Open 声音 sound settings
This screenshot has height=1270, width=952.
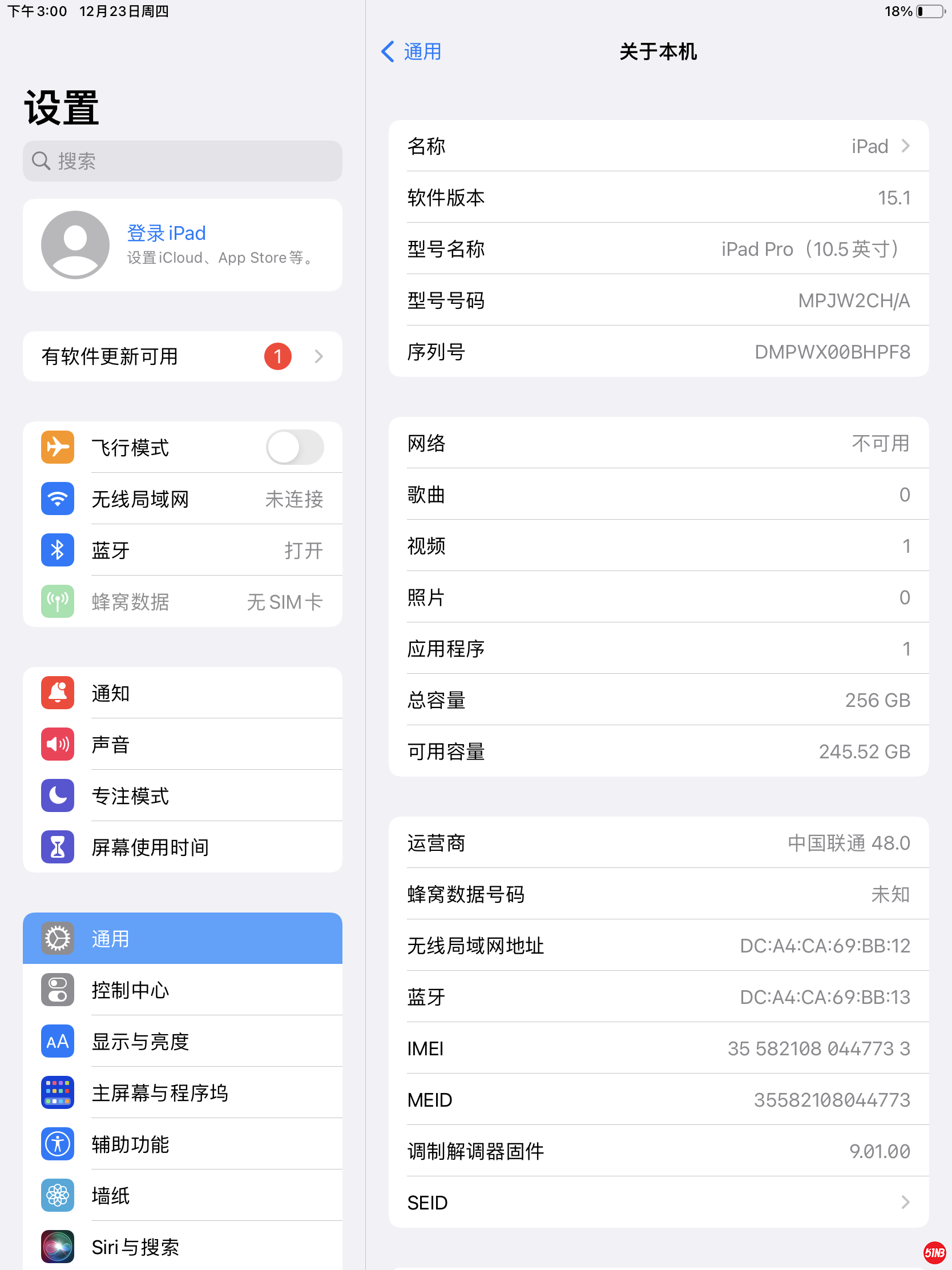point(183,744)
